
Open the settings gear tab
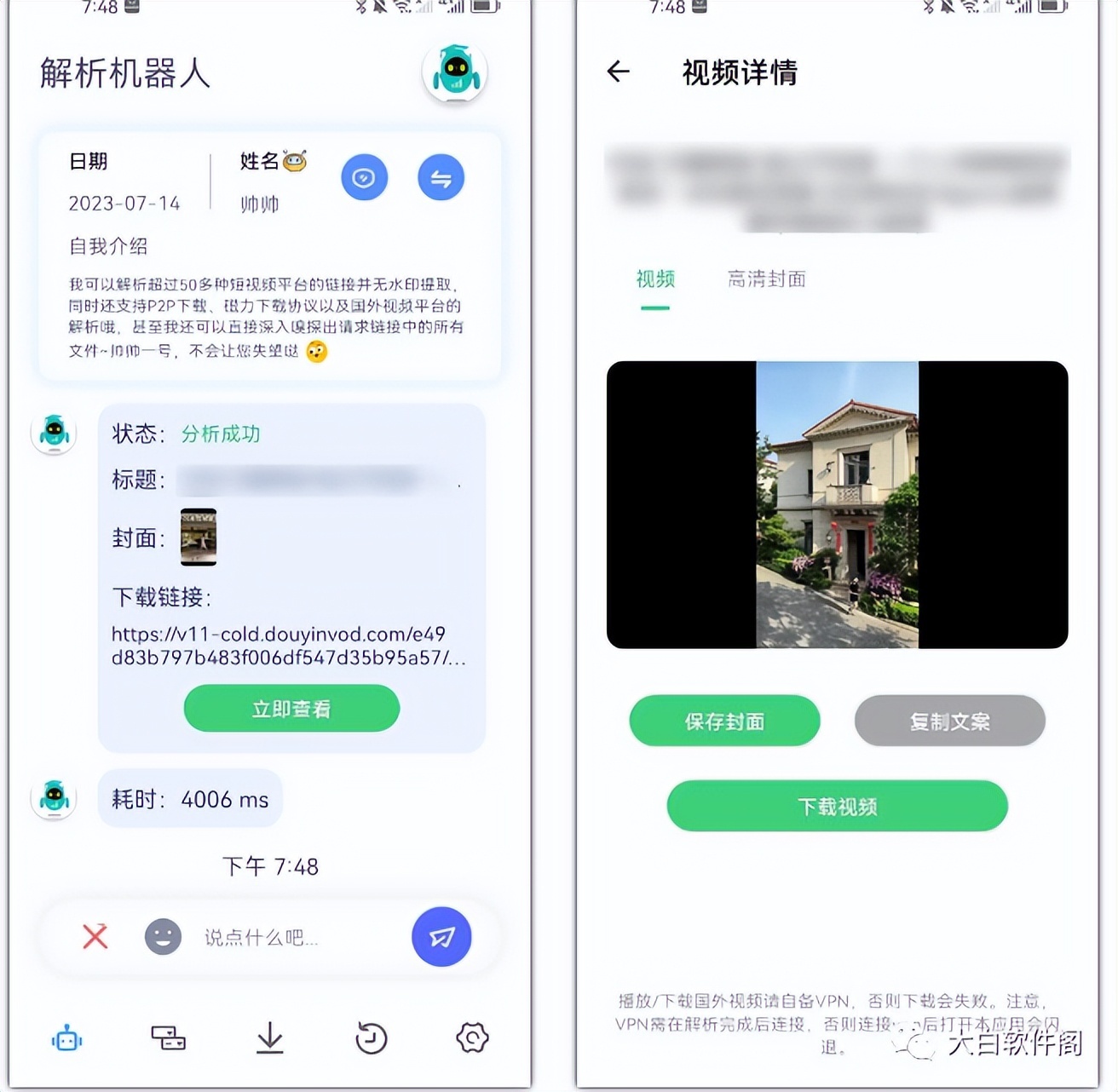(x=472, y=1037)
